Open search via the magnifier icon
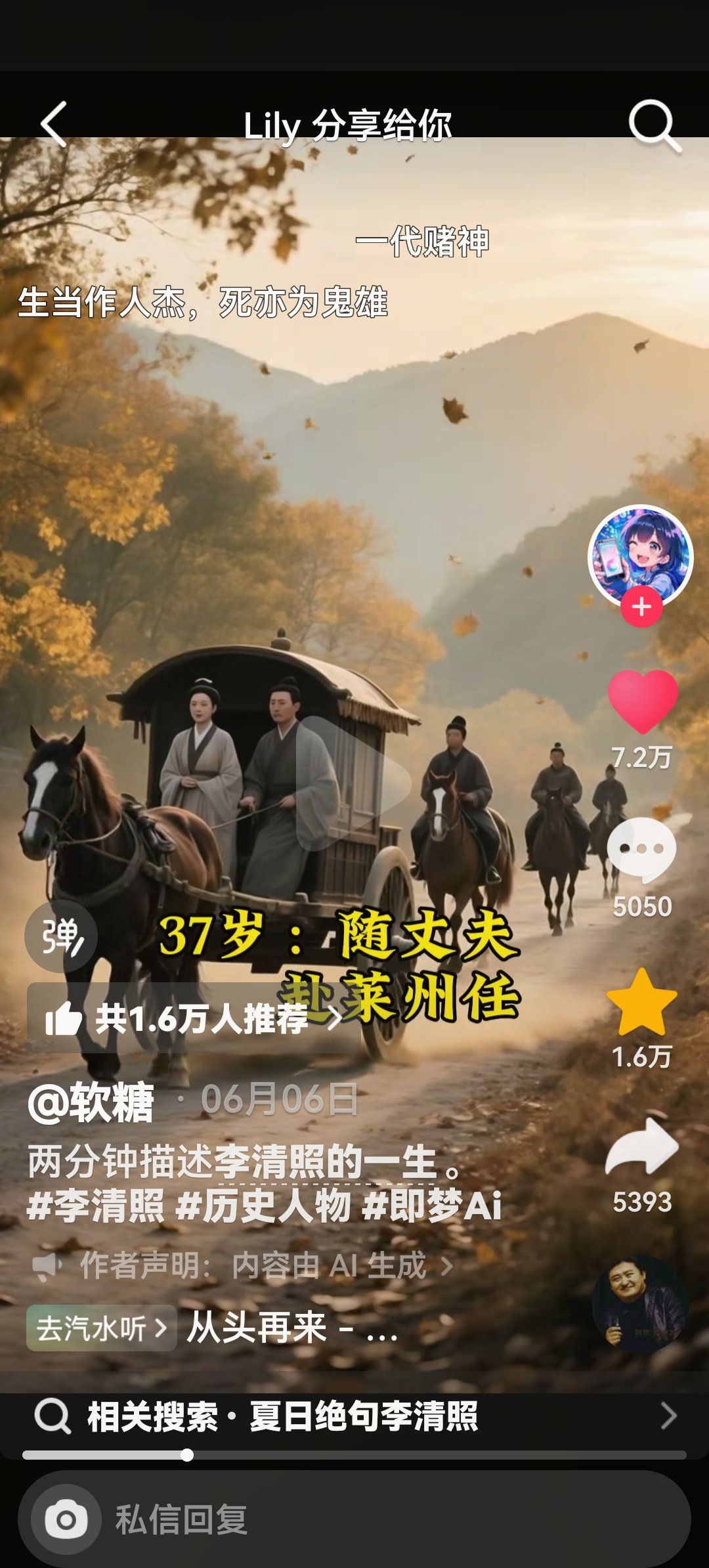The height and width of the screenshot is (1568, 709). point(653,124)
